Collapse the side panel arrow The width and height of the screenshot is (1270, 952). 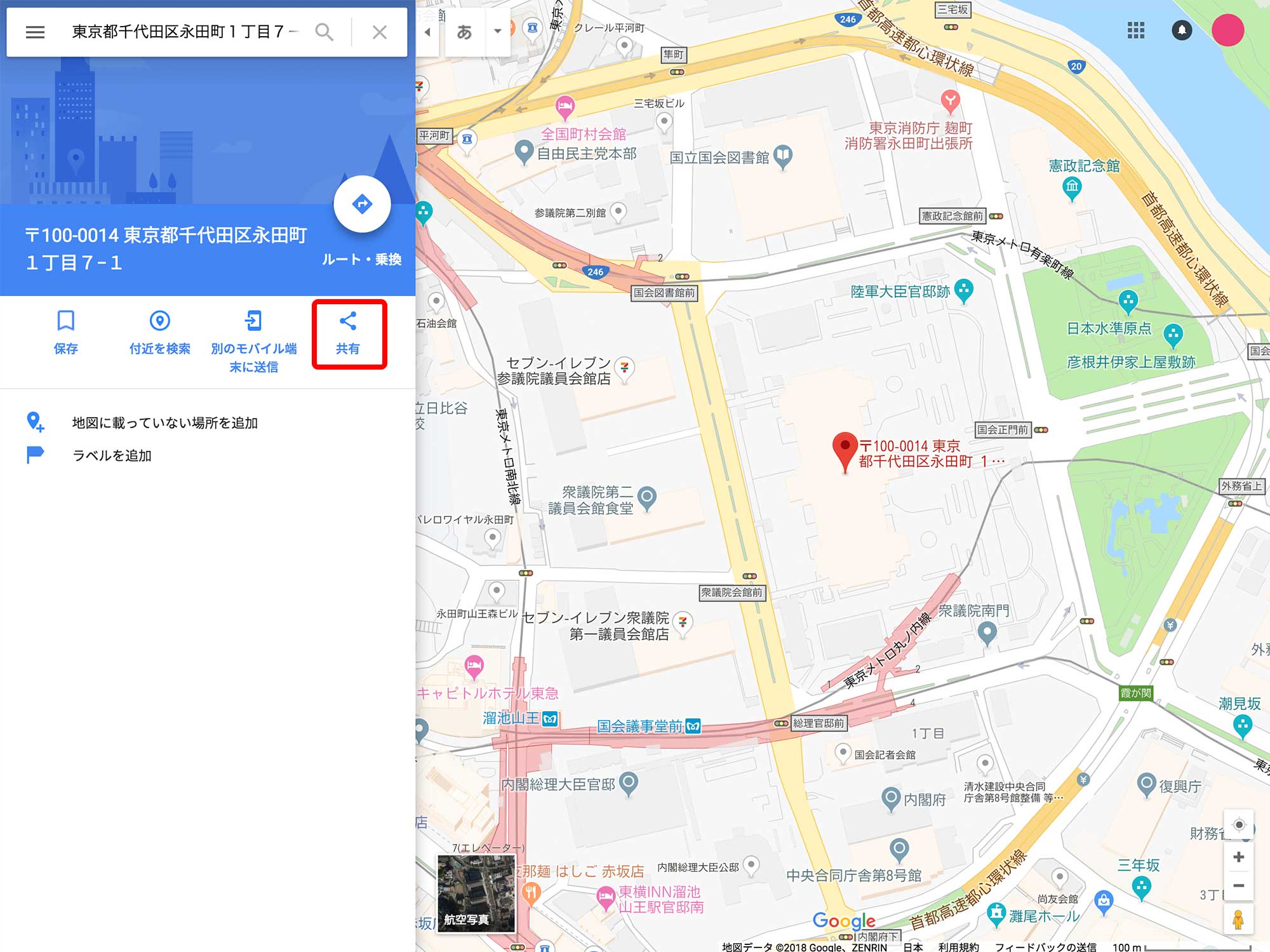(427, 32)
